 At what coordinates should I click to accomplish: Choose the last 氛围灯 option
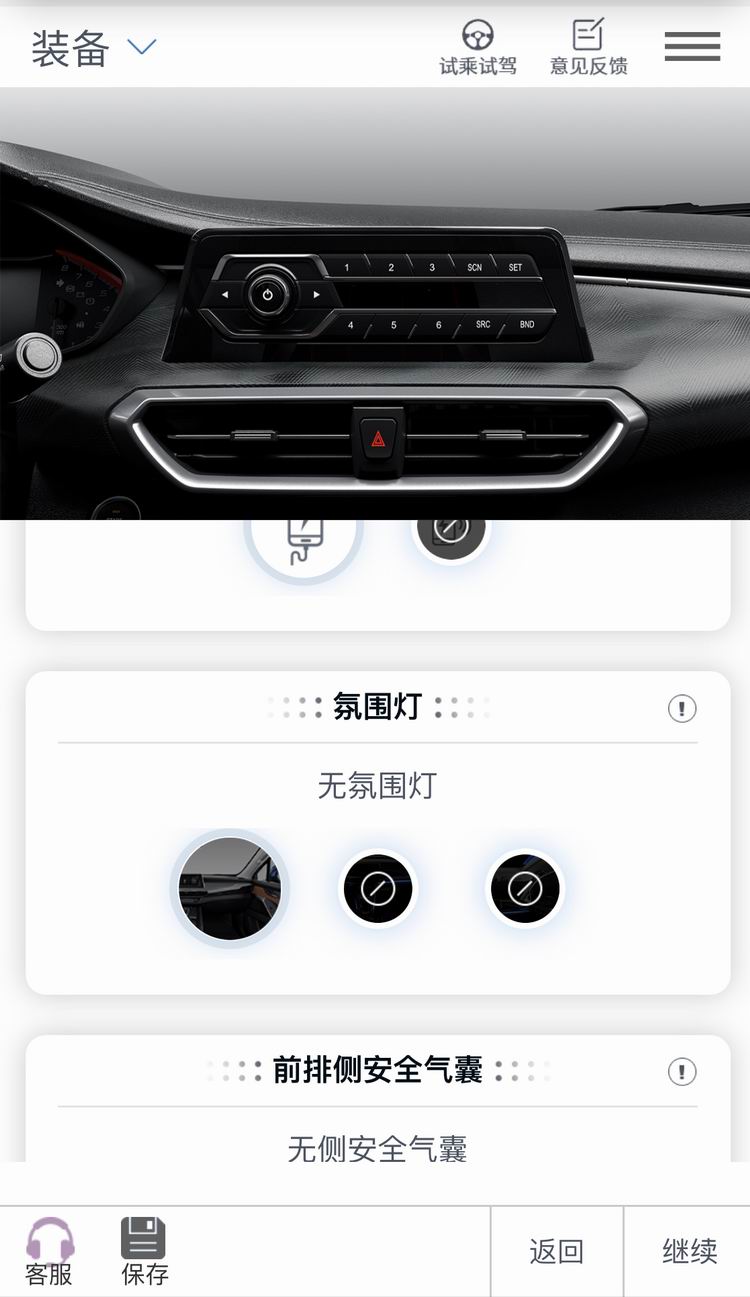pos(525,888)
